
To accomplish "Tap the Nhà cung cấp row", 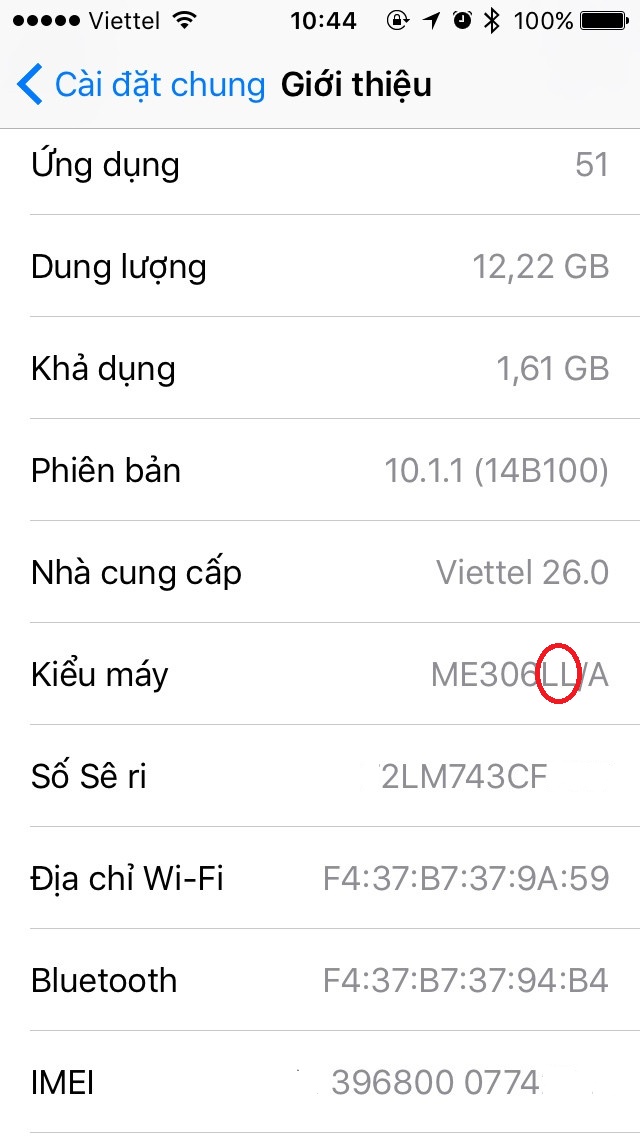I will pos(320,573).
